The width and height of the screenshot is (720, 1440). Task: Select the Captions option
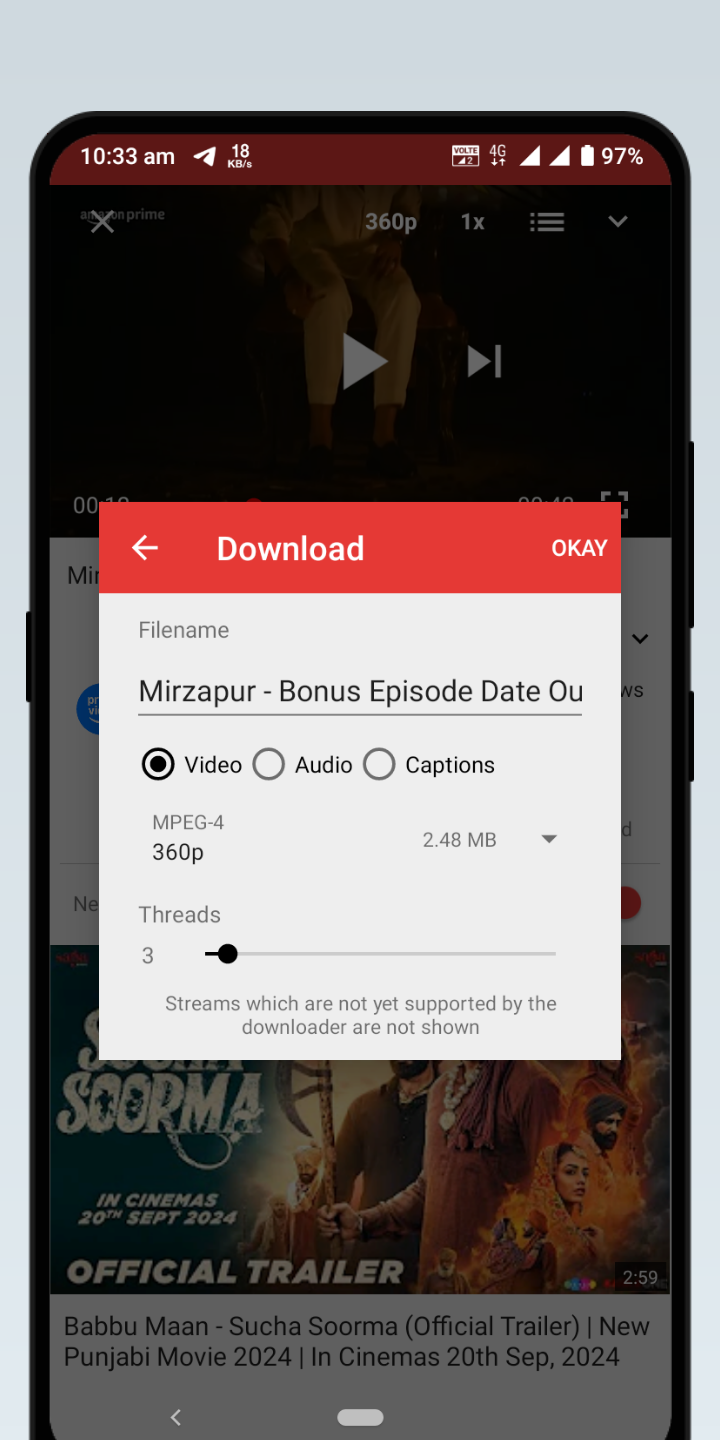tap(379, 765)
